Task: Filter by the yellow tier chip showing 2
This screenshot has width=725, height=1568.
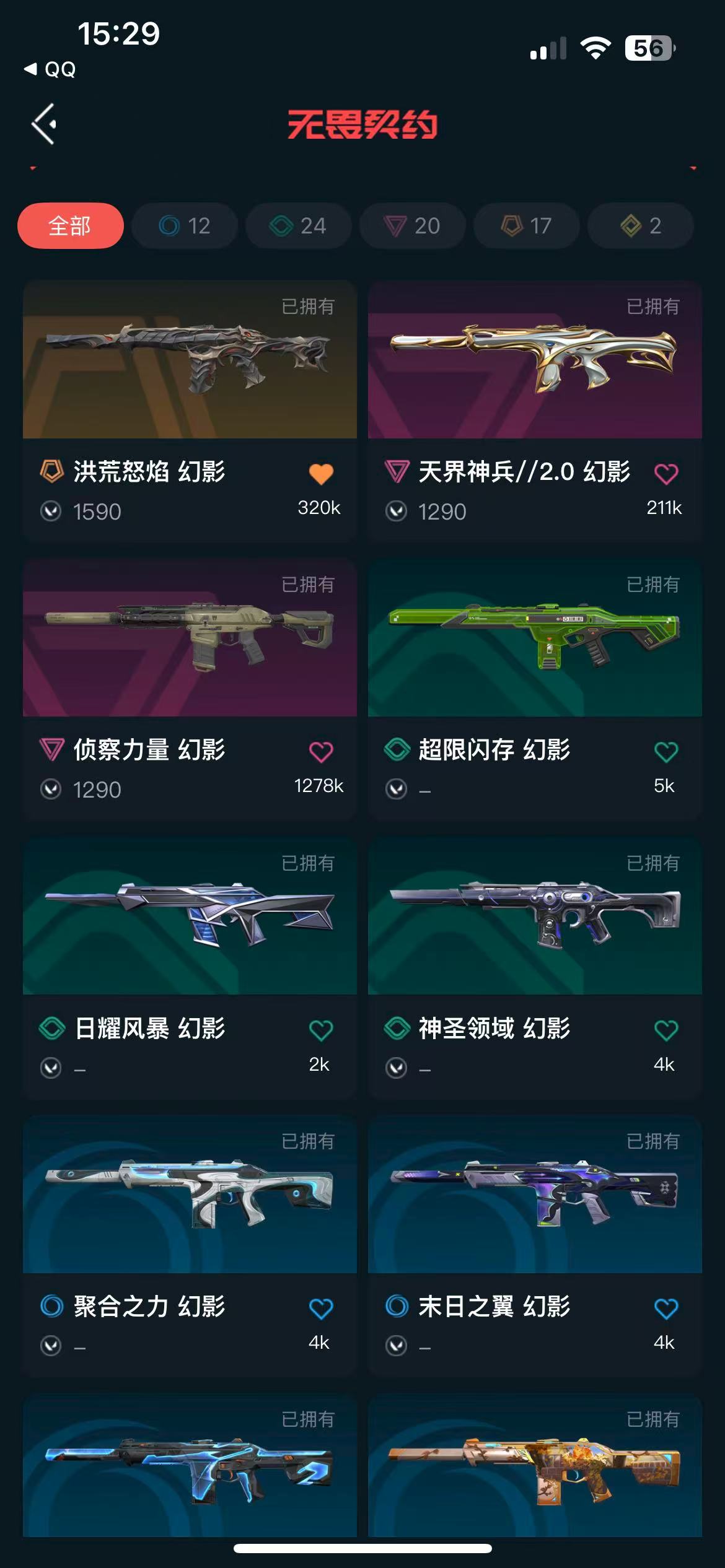Action: point(641,226)
